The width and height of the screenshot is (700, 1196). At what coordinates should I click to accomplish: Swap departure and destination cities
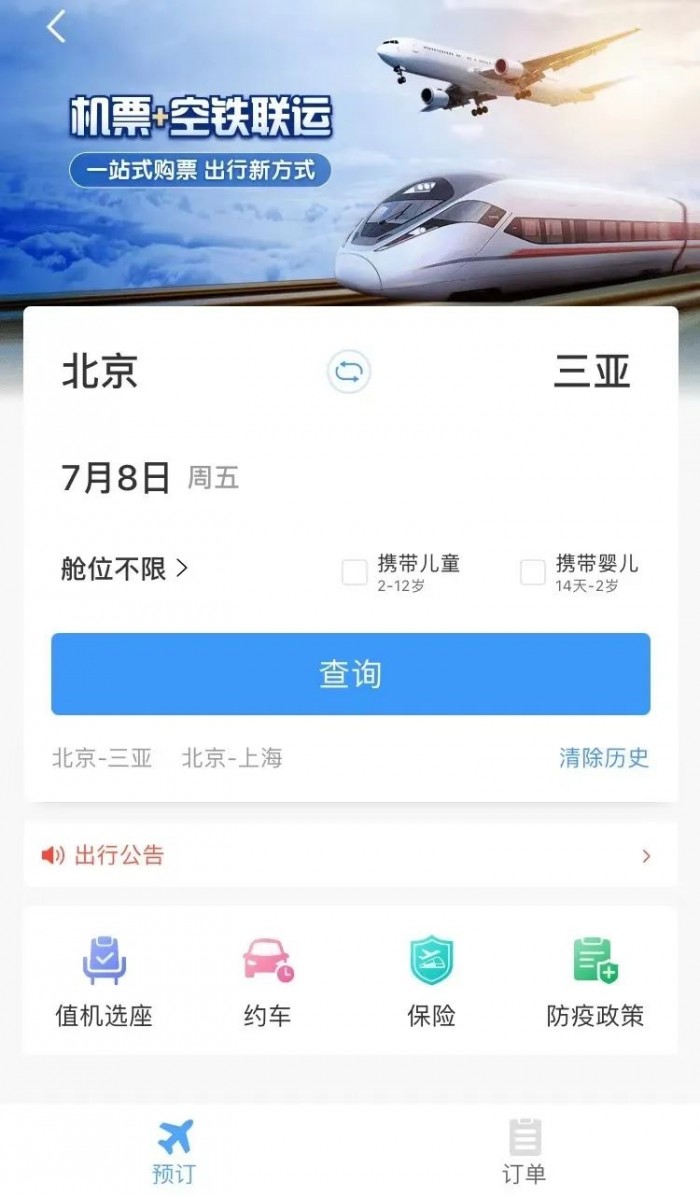[x=349, y=373]
